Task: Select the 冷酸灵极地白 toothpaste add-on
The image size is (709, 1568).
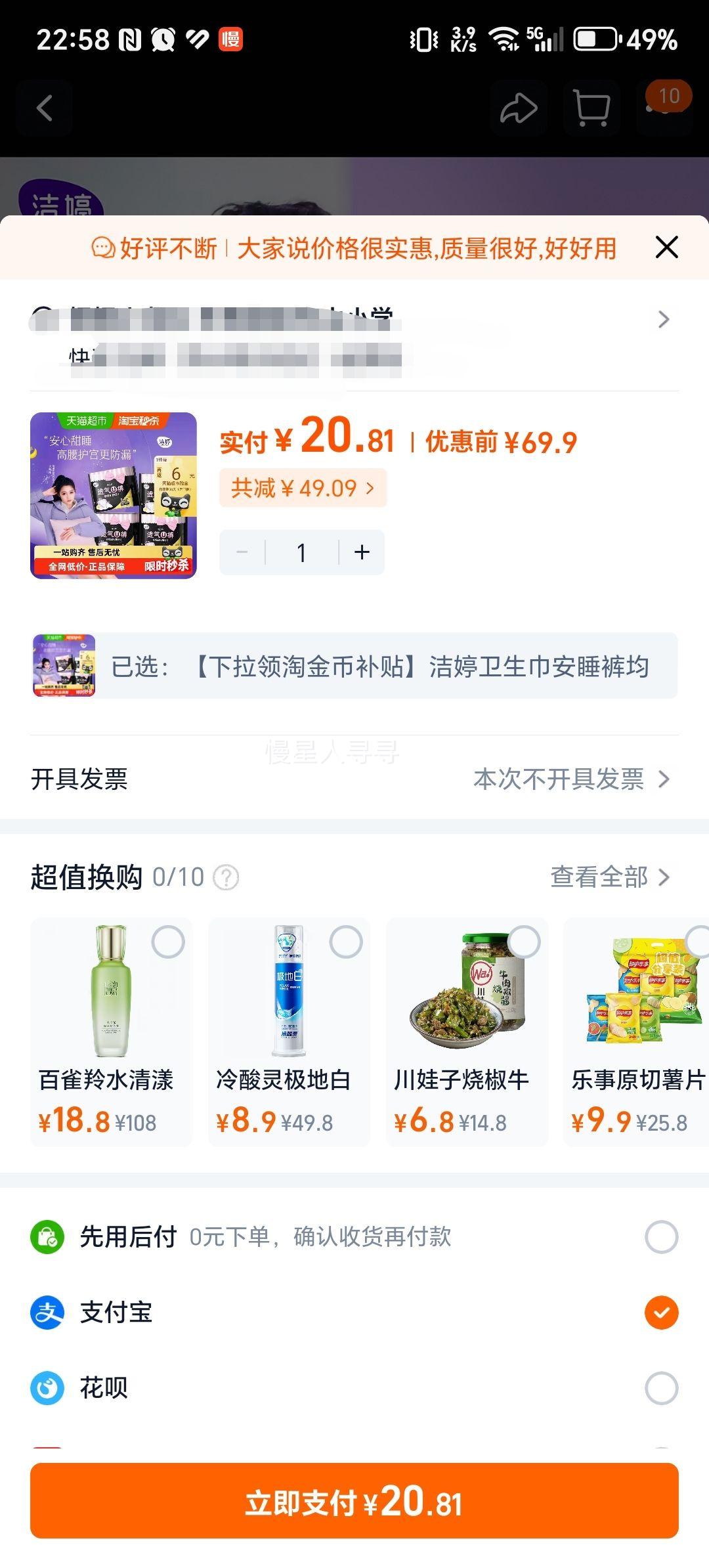Action: click(x=346, y=942)
